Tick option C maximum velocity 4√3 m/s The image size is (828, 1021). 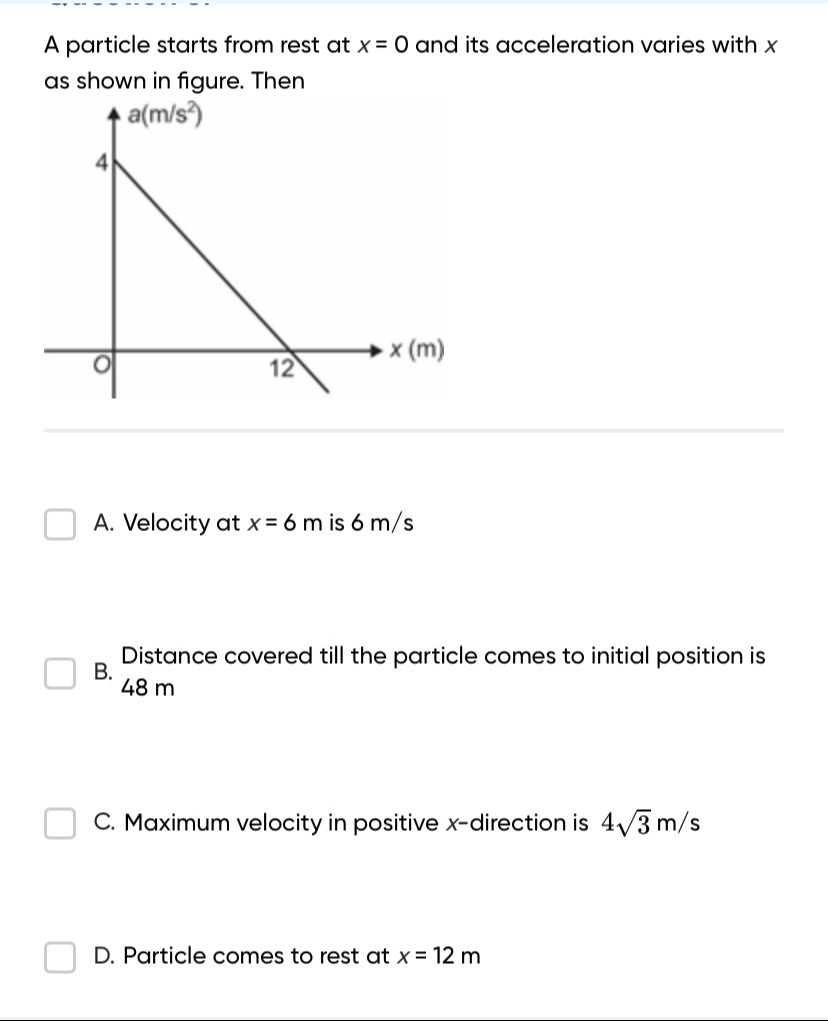pyautogui.click(x=60, y=823)
